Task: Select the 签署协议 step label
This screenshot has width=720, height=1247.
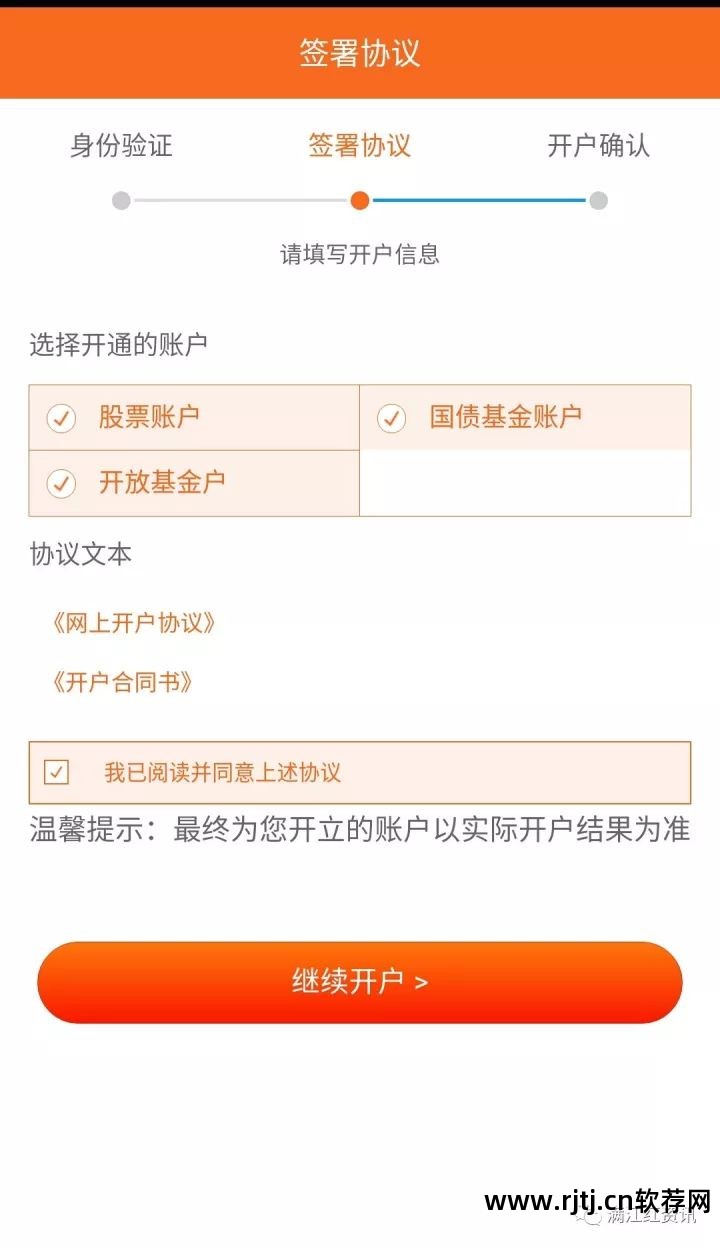Action: [x=360, y=147]
